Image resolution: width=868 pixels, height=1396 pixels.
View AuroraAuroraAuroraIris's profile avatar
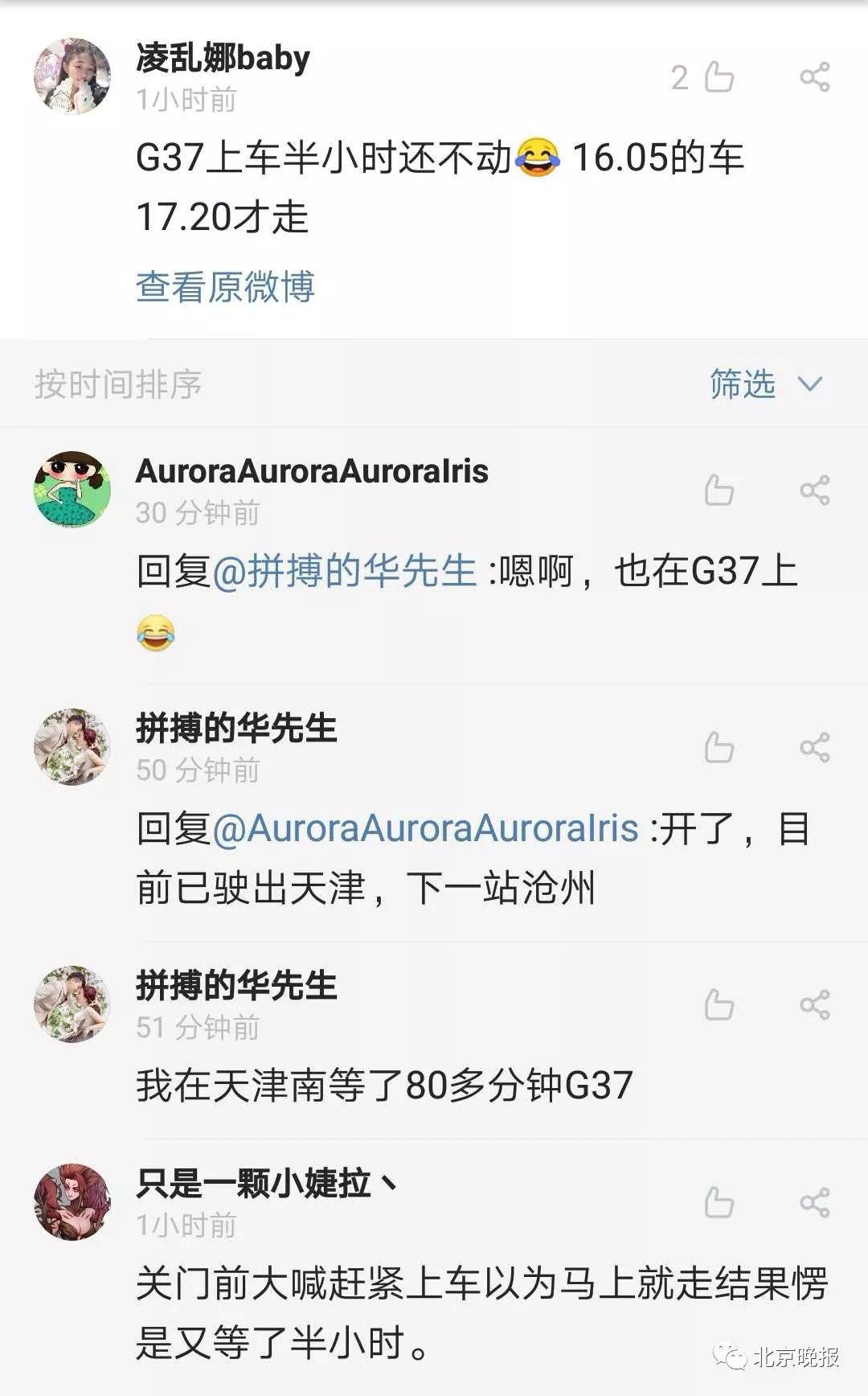(x=72, y=490)
